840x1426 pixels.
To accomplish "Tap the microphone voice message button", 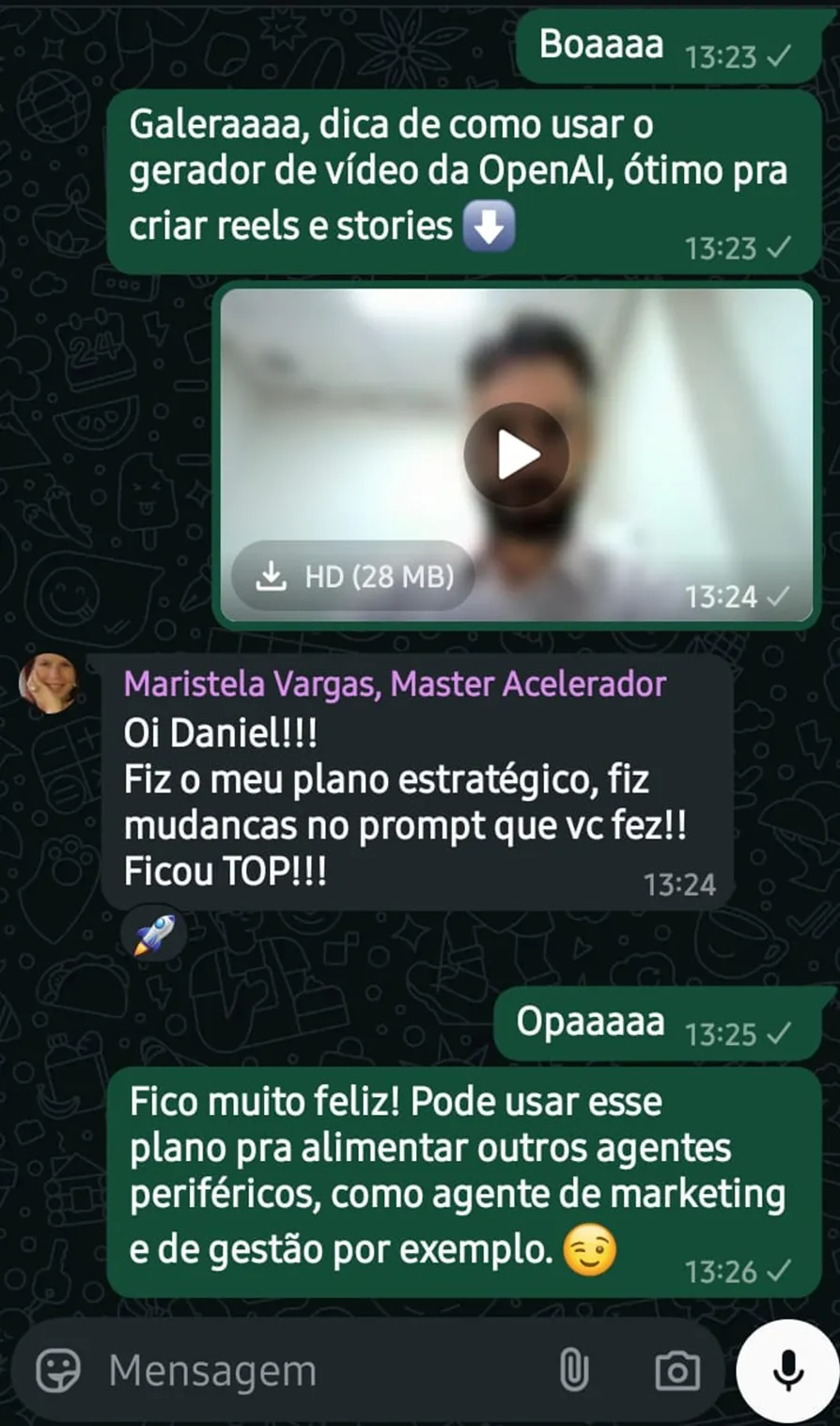I will pos(787,1370).
